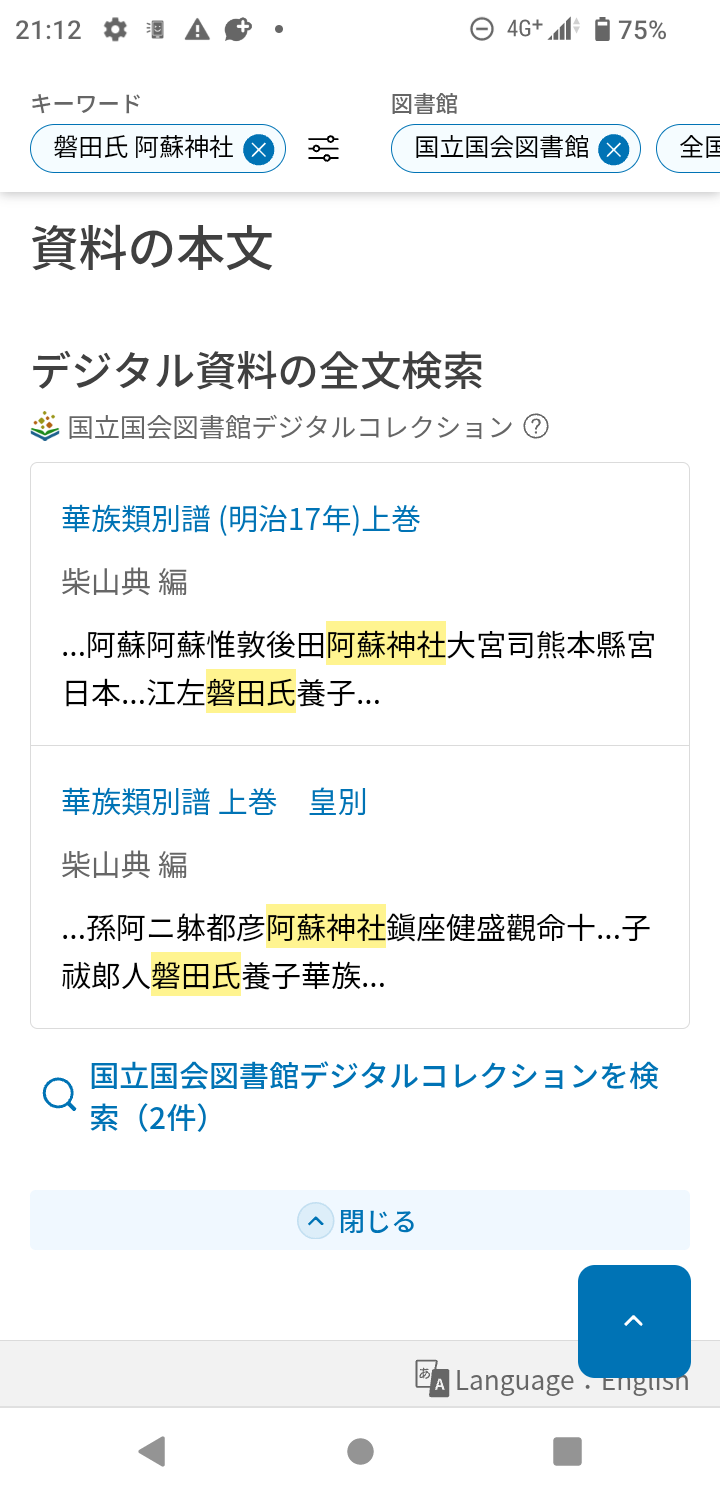Viewport: 720px width, 1496px height.
Task: Open 華族類別譜 (明治17年)上巻 result
Action: click(x=240, y=519)
